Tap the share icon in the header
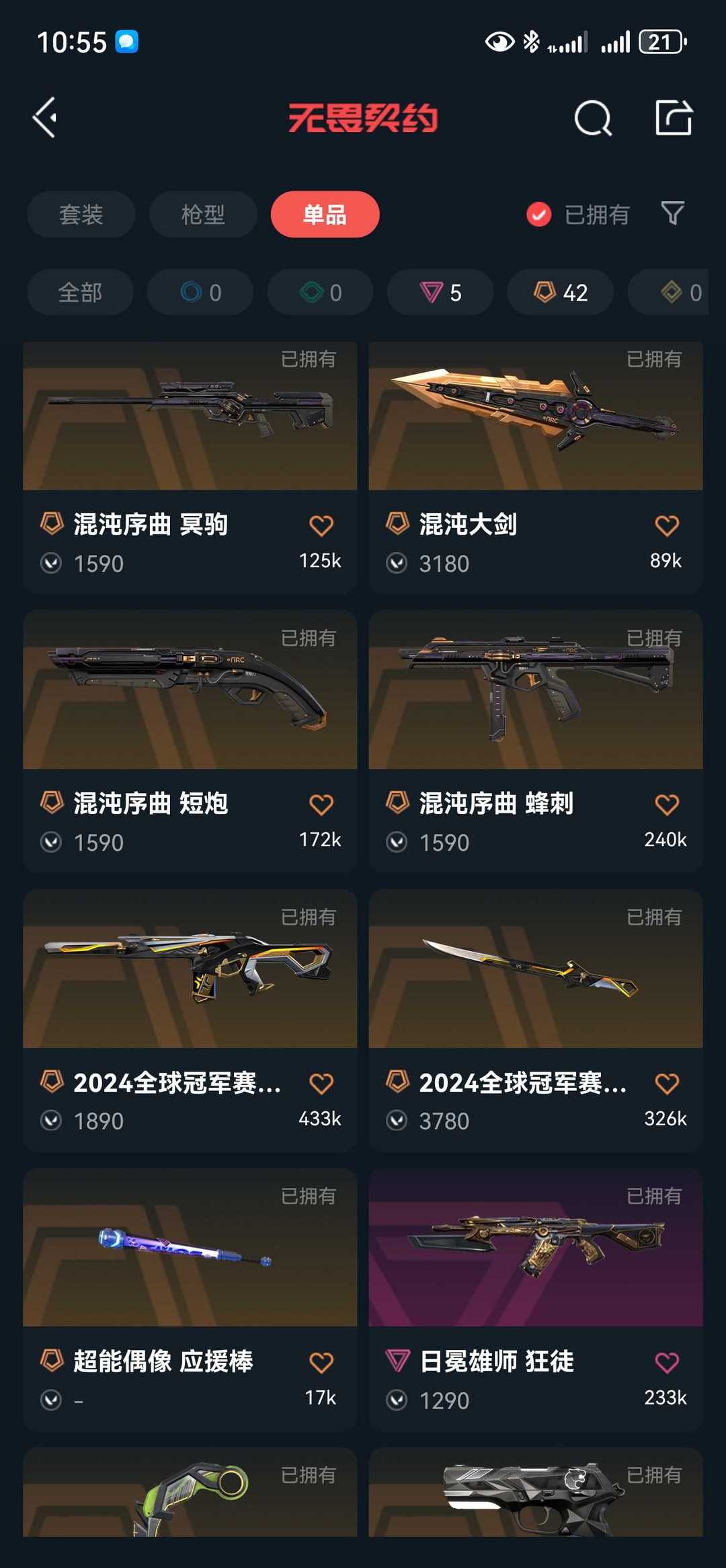 pyautogui.click(x=674, y=118)
